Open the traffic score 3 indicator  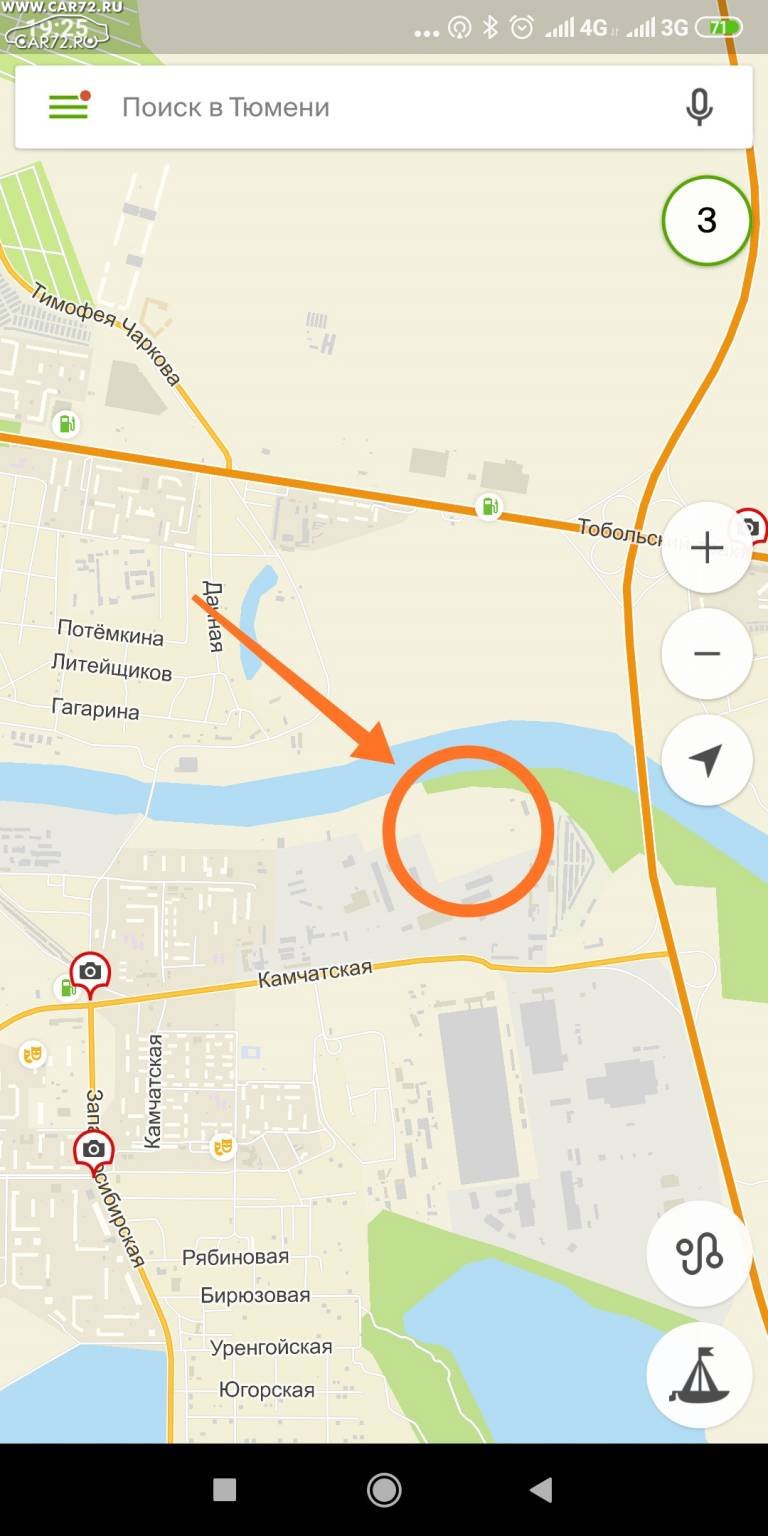(x=707, y=220)
